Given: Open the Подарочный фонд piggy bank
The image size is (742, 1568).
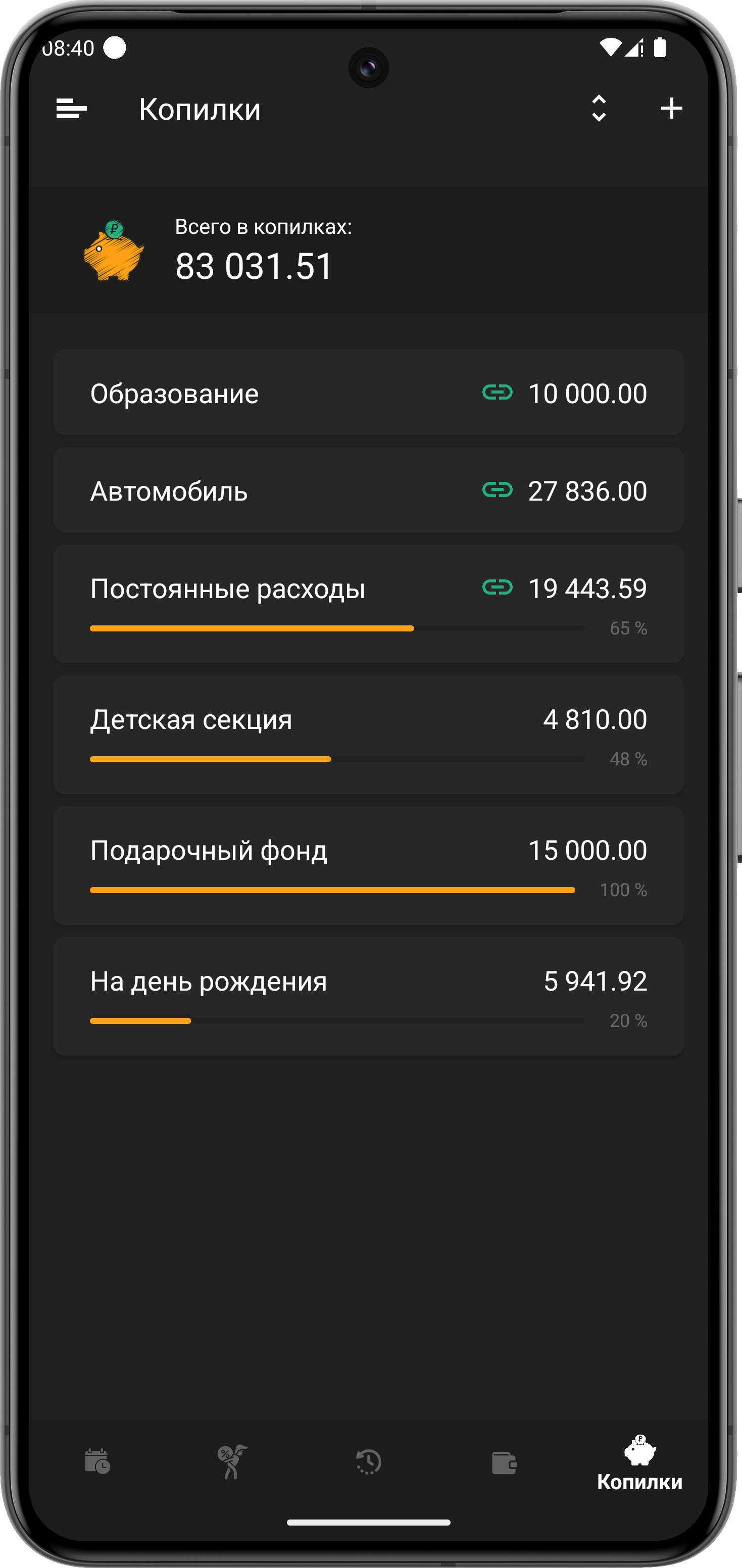Looking at the screenshot, I should 368,865.
